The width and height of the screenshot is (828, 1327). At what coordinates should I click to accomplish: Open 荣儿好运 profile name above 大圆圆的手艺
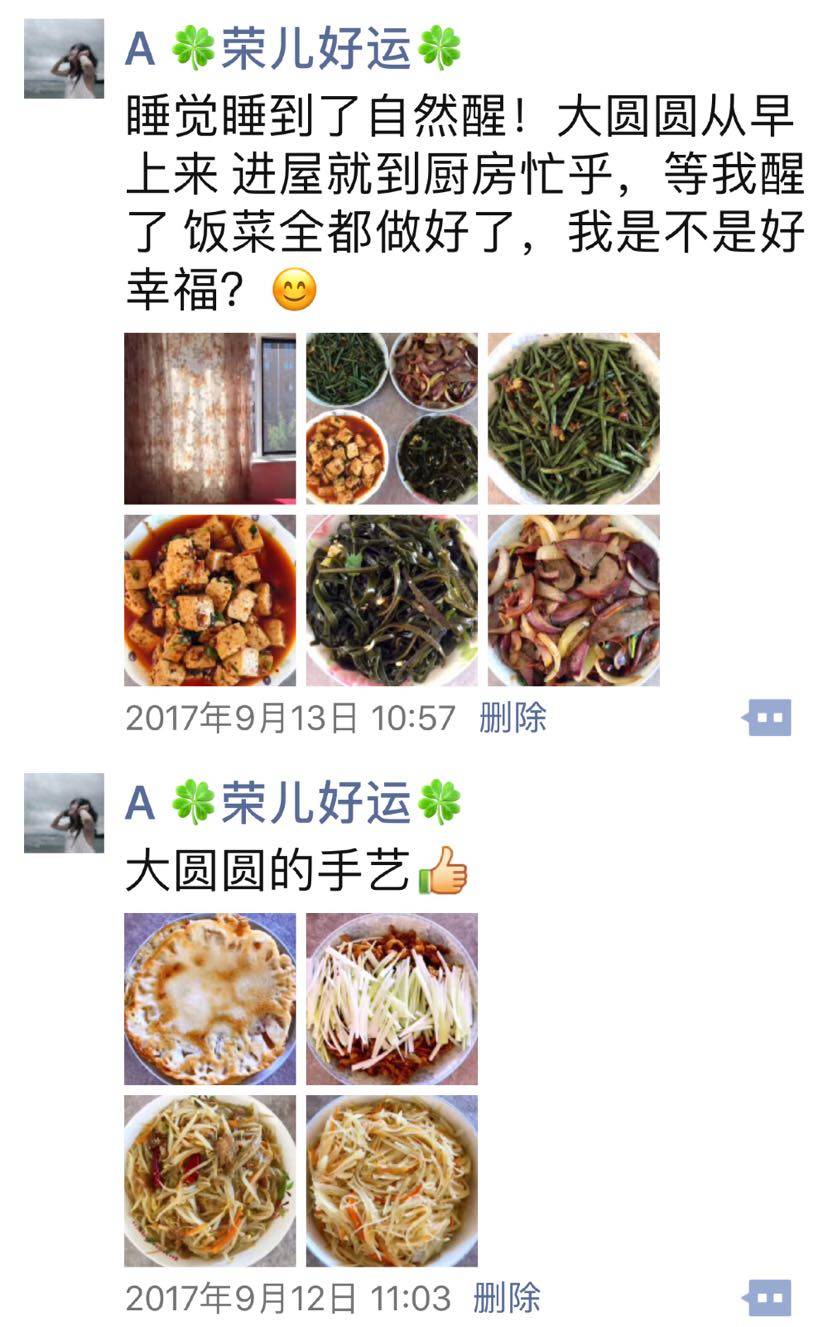coord(293,802)
